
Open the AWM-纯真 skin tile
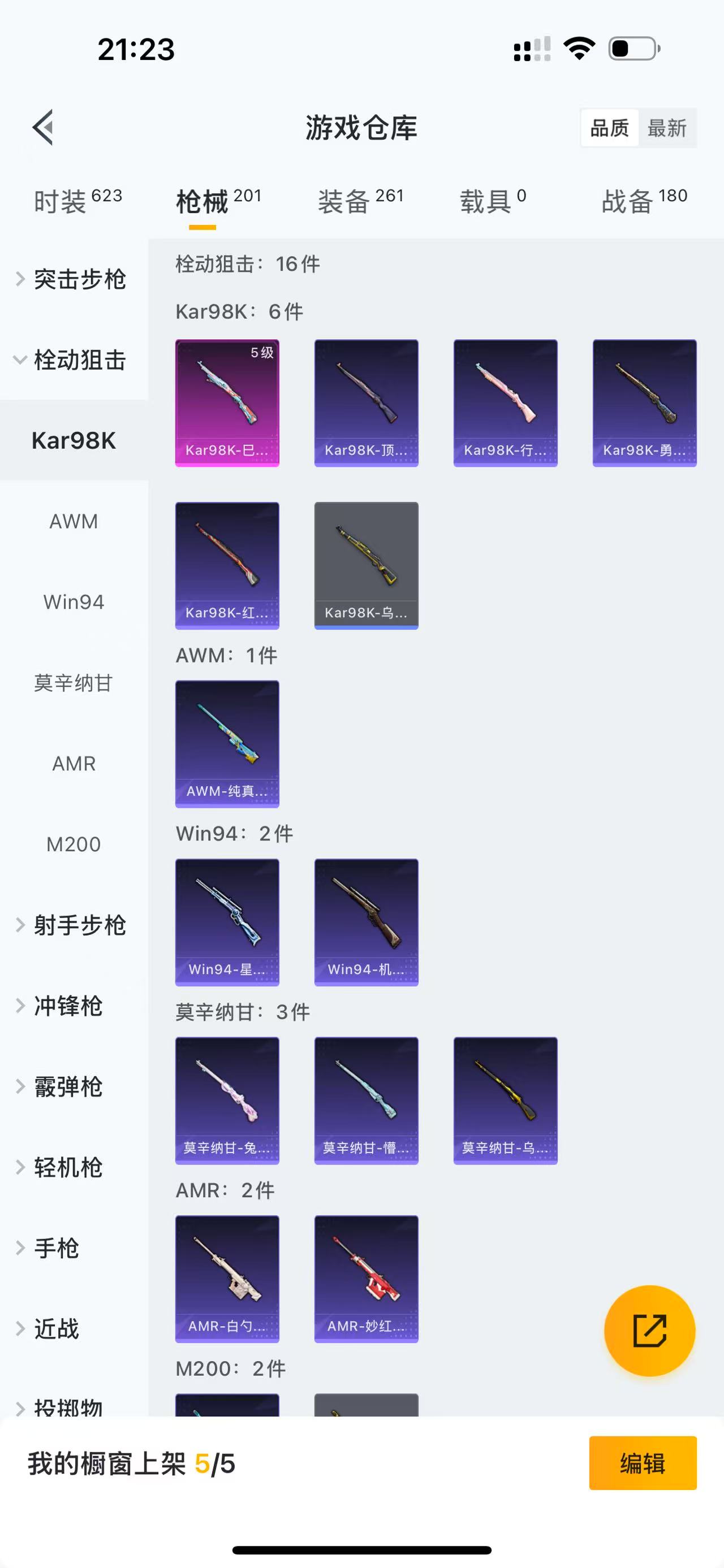click(227, 744)
